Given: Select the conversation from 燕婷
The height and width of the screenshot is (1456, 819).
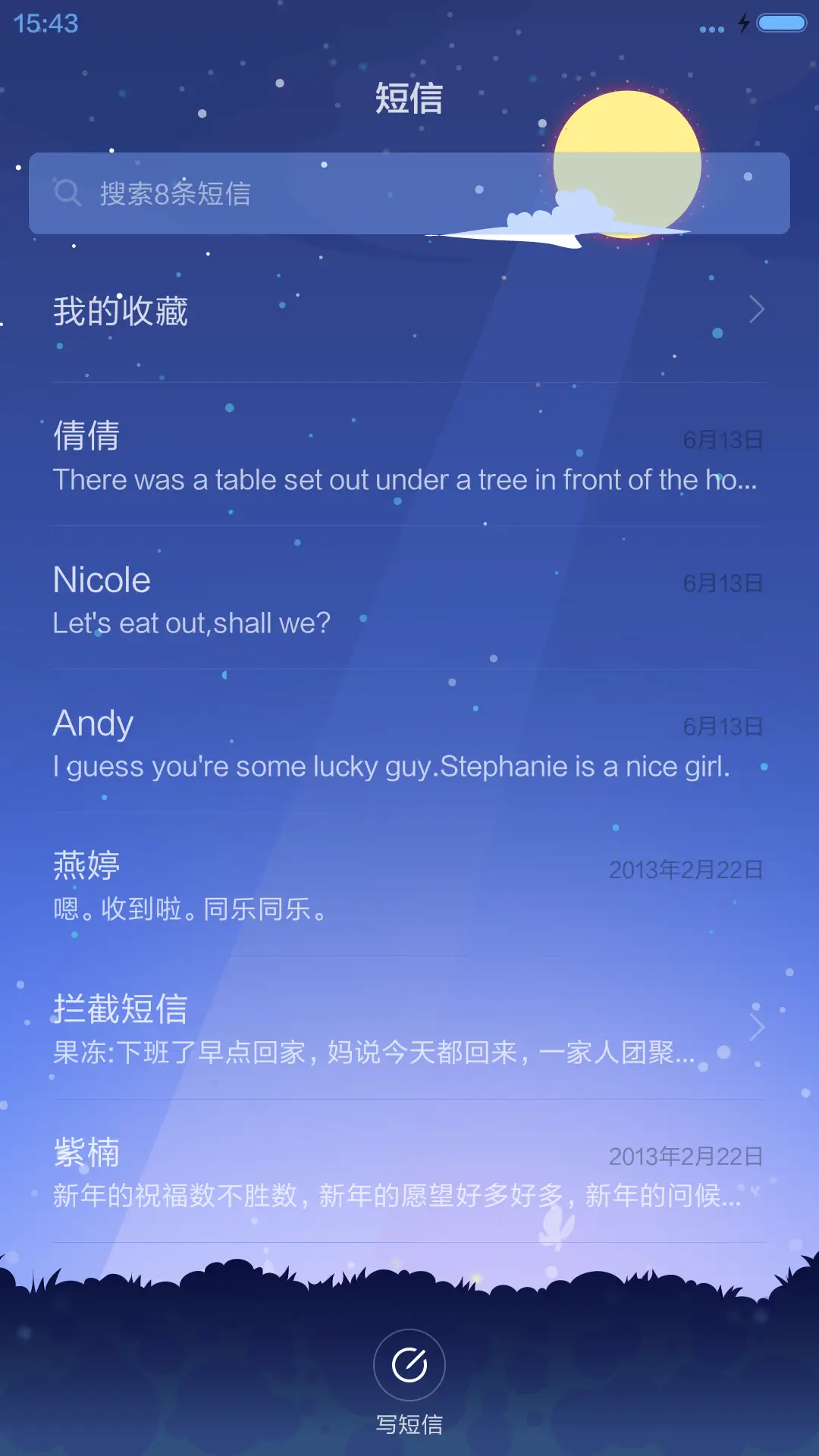Looking at the screenshot, I should [x=303, y=887].
